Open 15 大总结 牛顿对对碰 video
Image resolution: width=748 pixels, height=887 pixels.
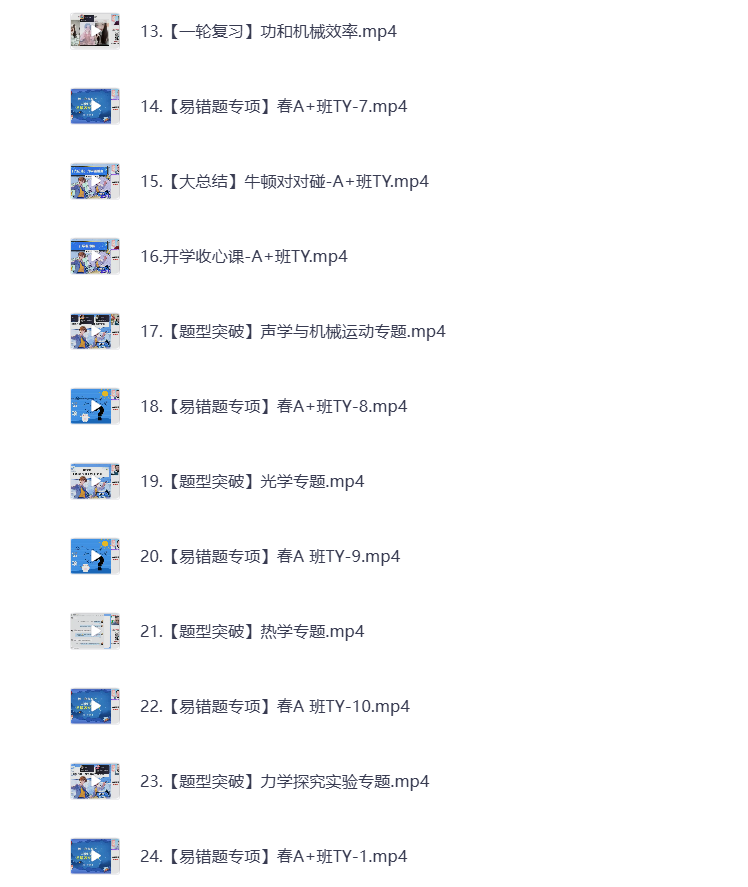pyautogui.click(x=284, y=181)
